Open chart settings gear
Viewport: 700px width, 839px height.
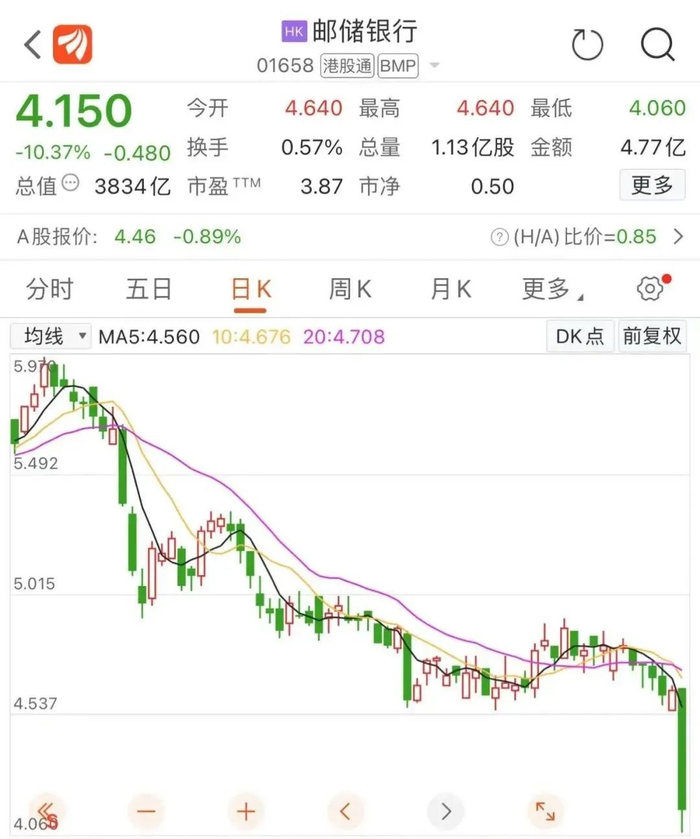coord(650,290)
